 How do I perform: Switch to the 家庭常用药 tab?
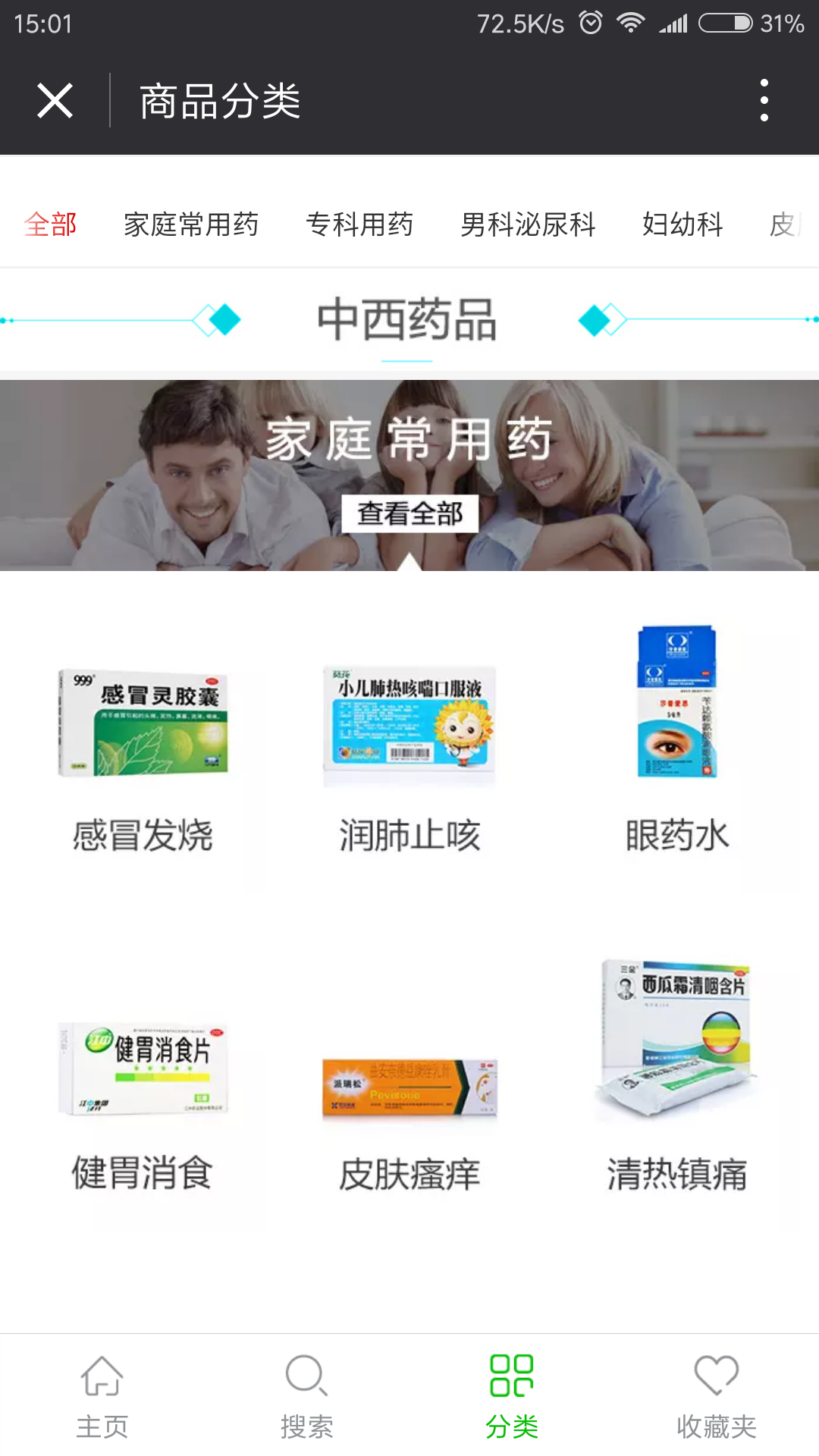tap(191, 224)
